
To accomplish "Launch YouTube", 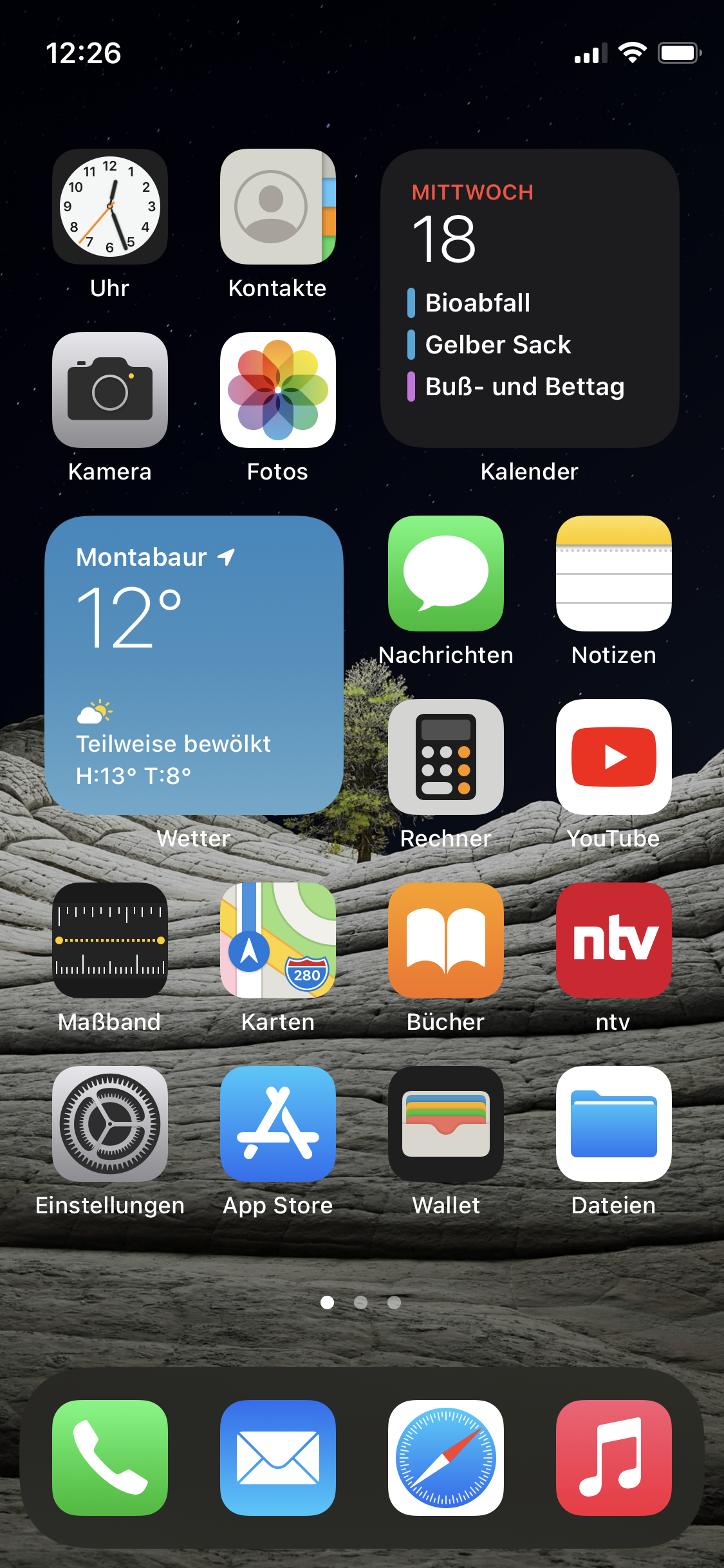I will [613, 757].
